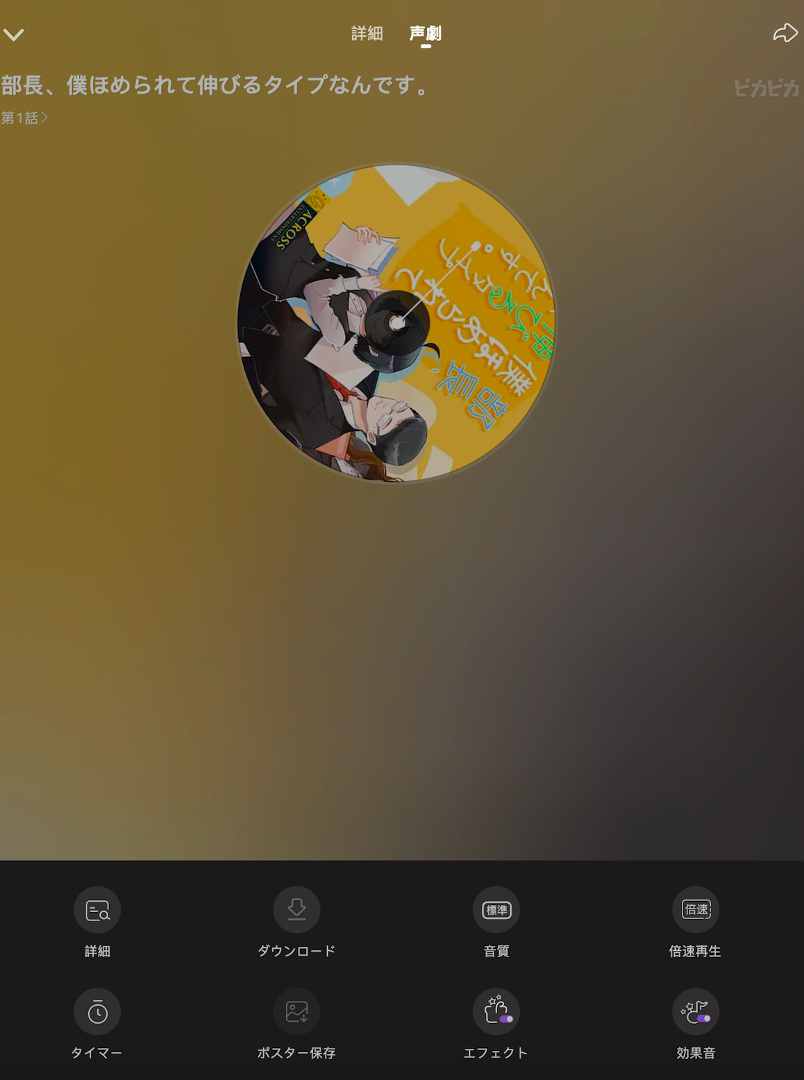Change the 音質 audio quality
Viewport: 804px width, 1080px height.
496,910
